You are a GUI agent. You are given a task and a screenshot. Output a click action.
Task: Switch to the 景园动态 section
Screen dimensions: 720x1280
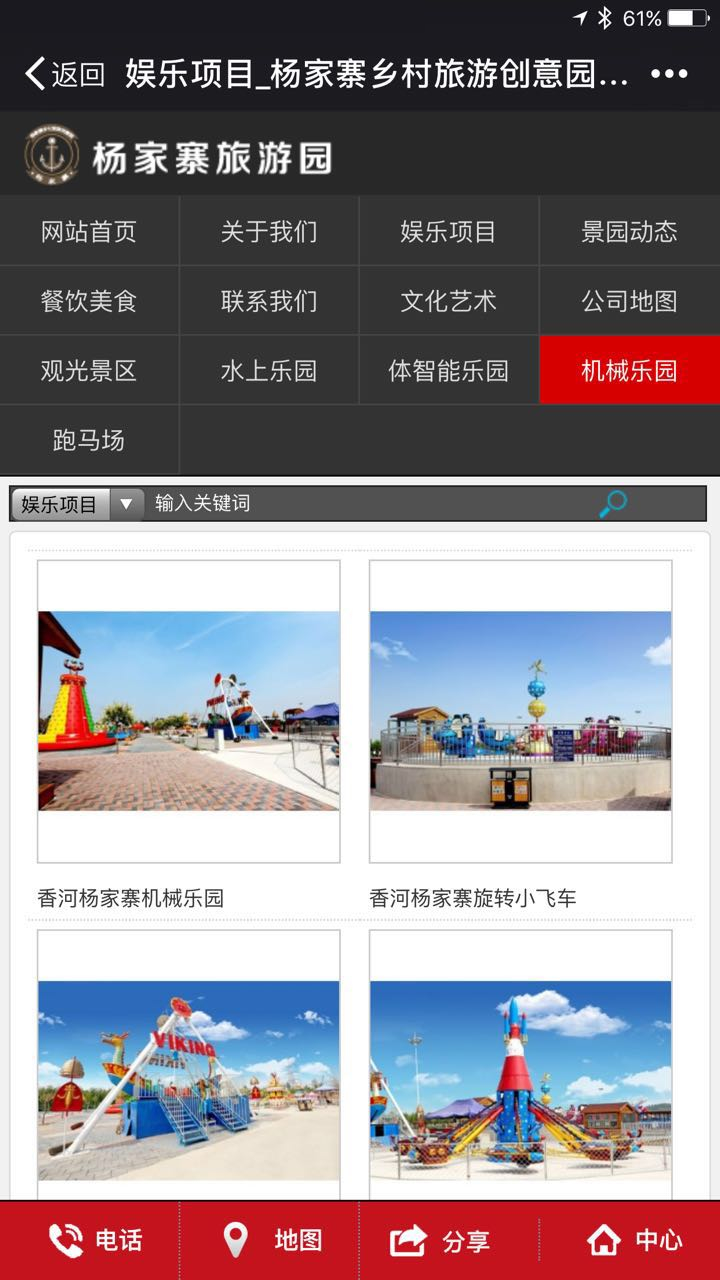629,231
